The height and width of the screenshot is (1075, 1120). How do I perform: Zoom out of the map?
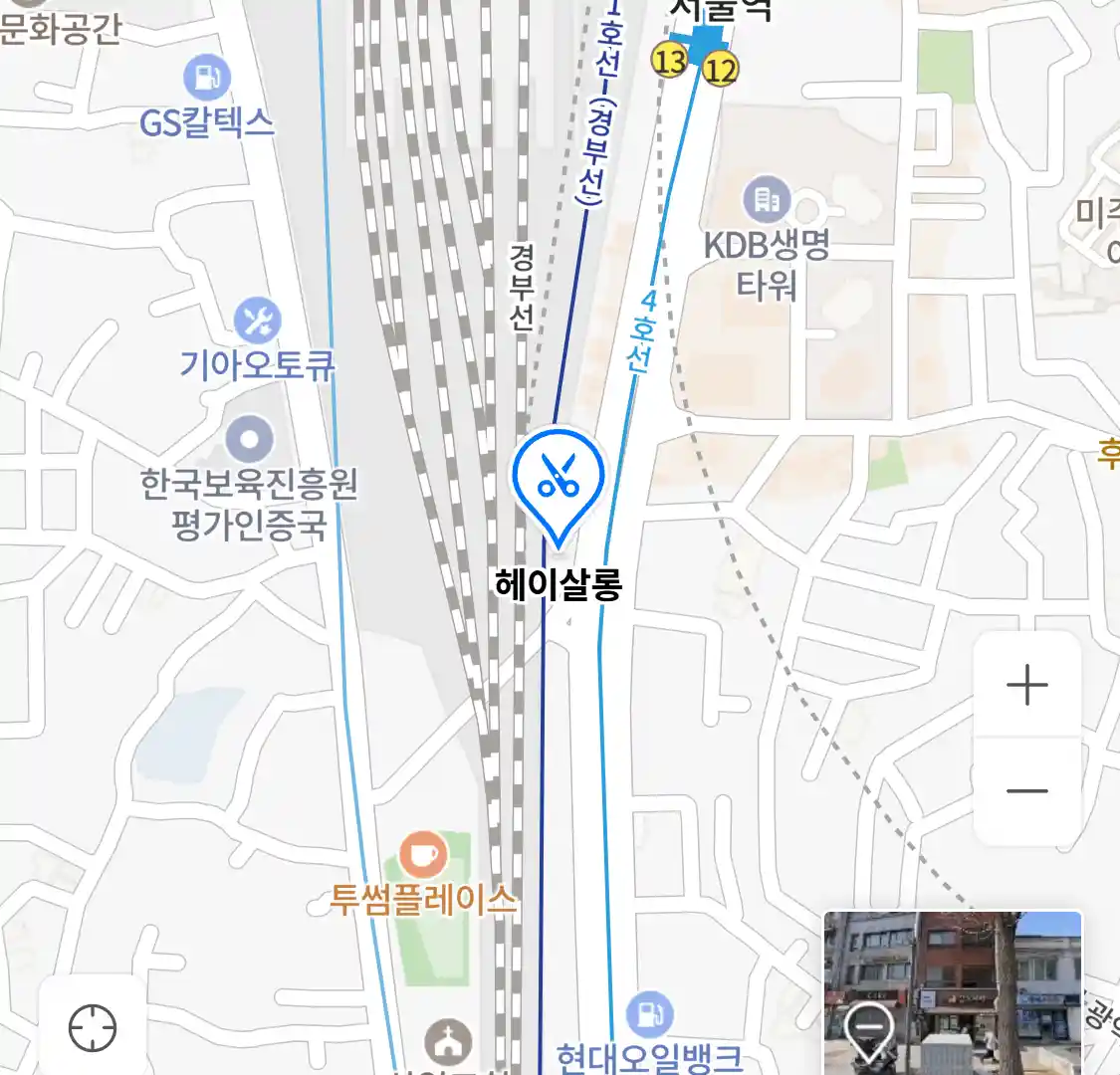click(1026, 791)
